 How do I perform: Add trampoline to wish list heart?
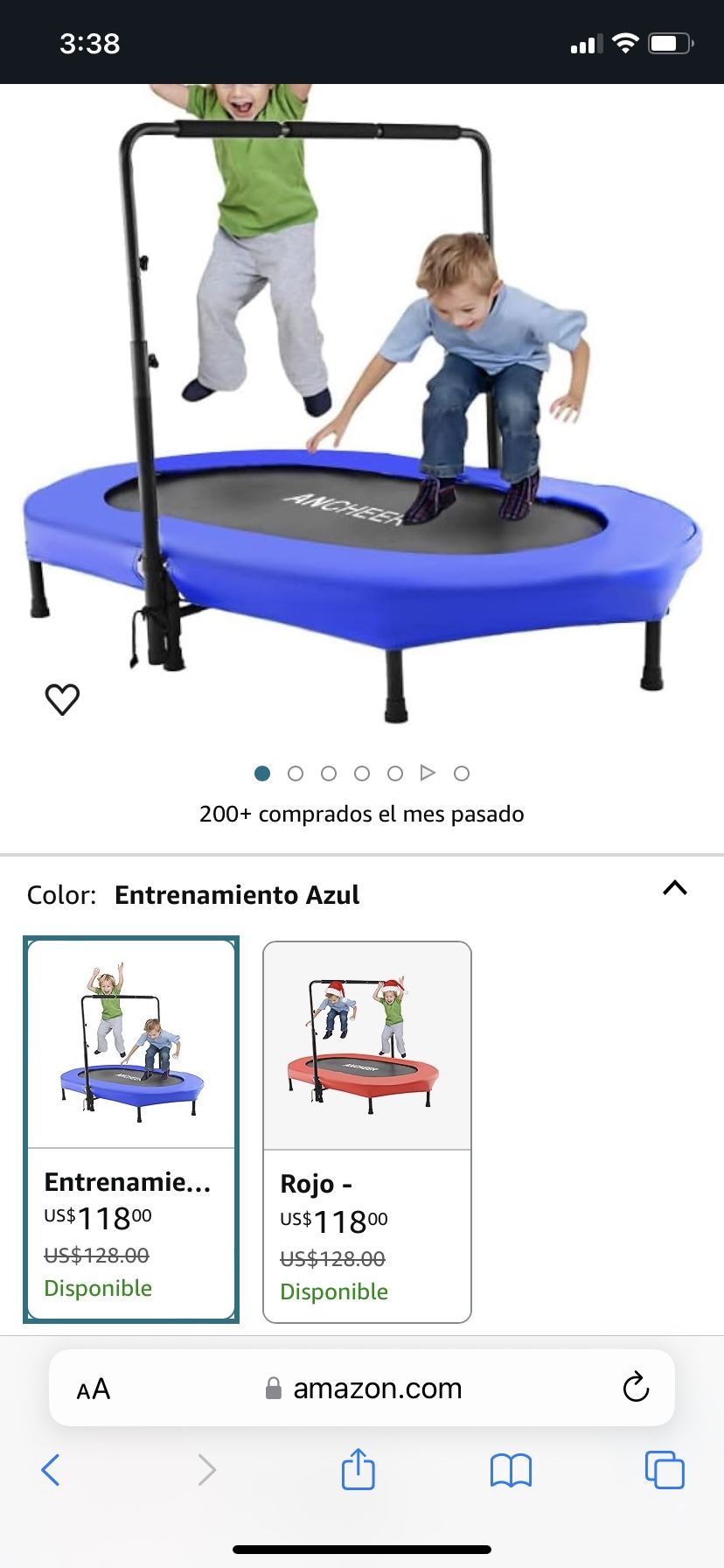(x=62, y=699)
